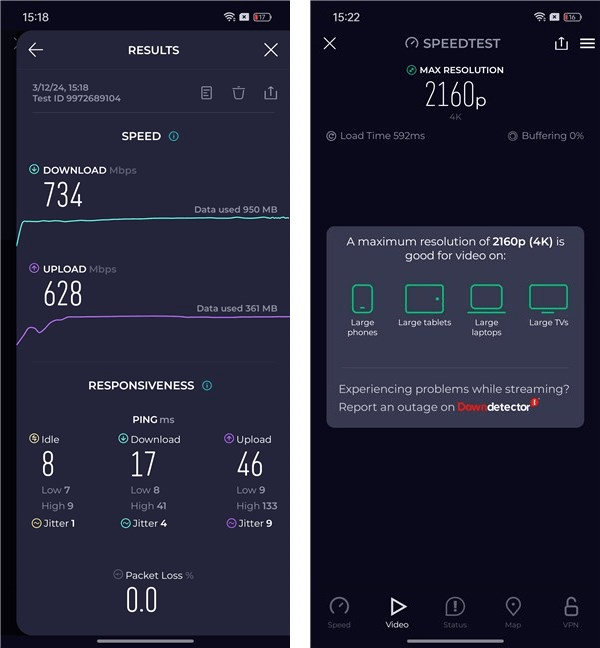The image size is (600, 648).
Task: Switch to the VPN tab
Action: (x=571, y=612)
